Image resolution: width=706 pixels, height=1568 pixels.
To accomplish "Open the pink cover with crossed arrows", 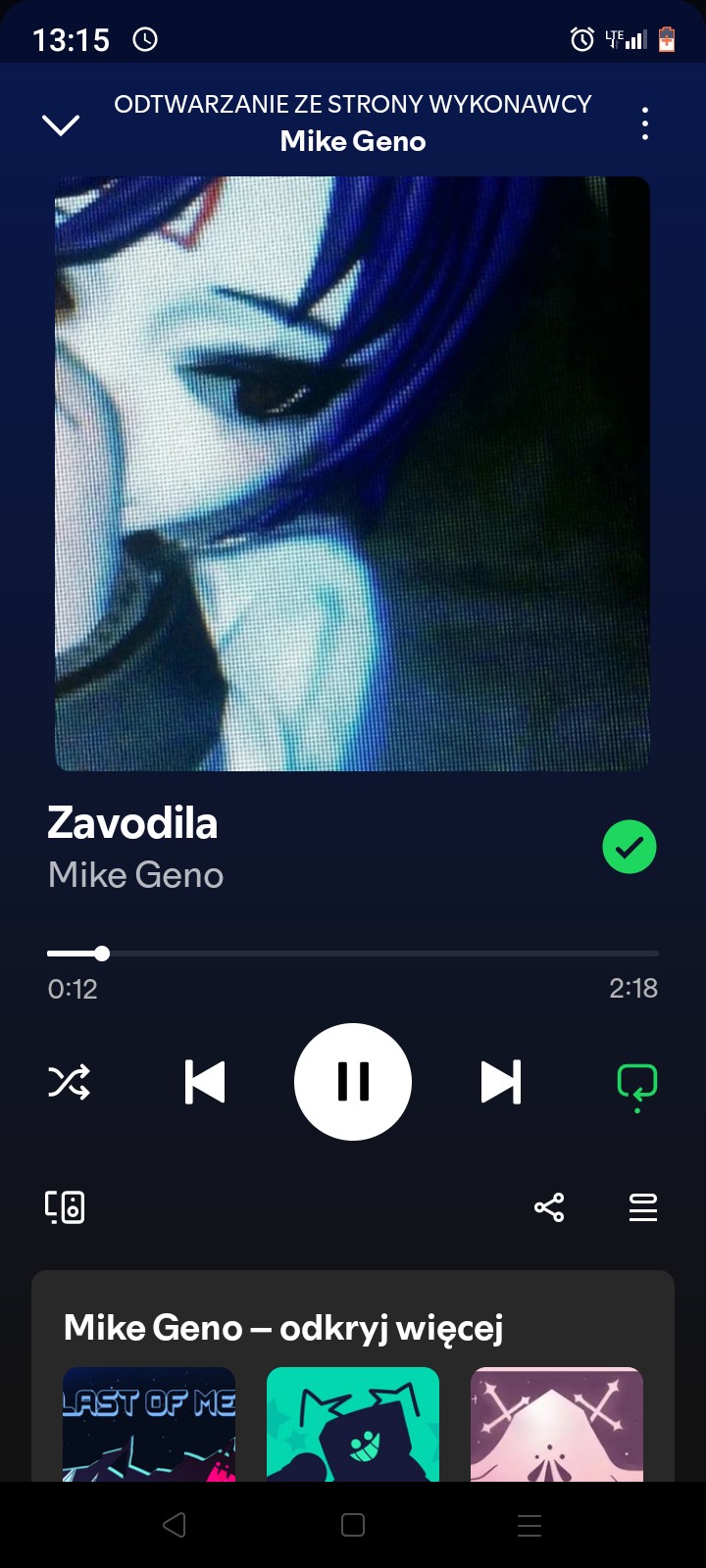I will [557, 1424].
